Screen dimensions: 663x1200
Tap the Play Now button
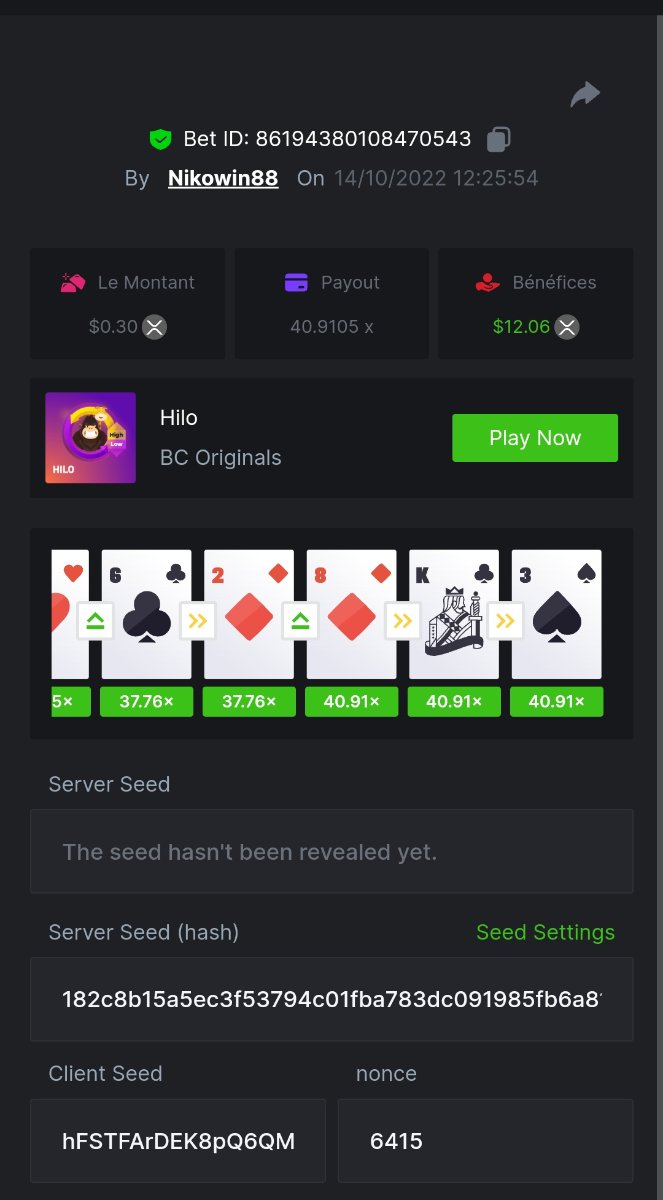coord(534,438)
